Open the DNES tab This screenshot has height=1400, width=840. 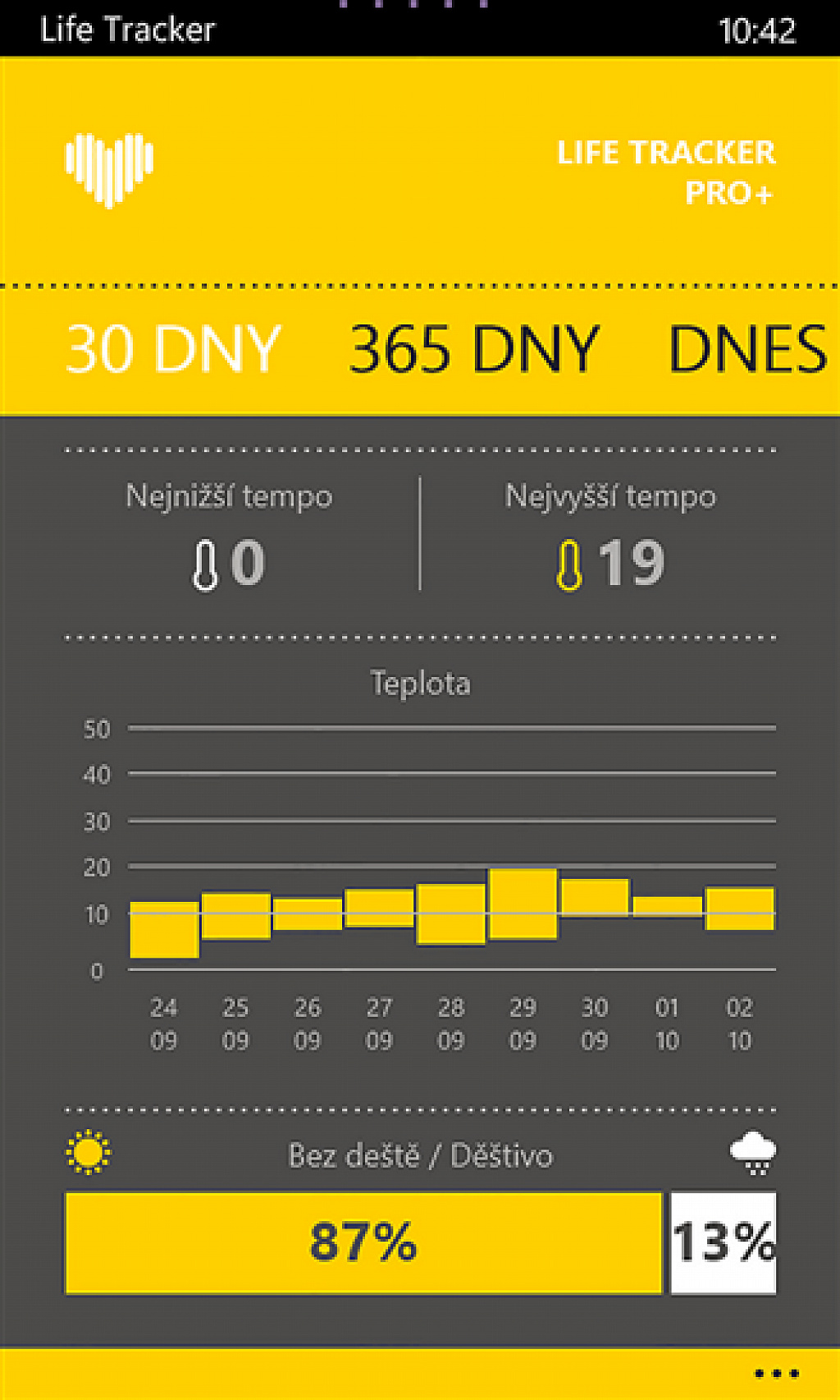coord(748,349)
